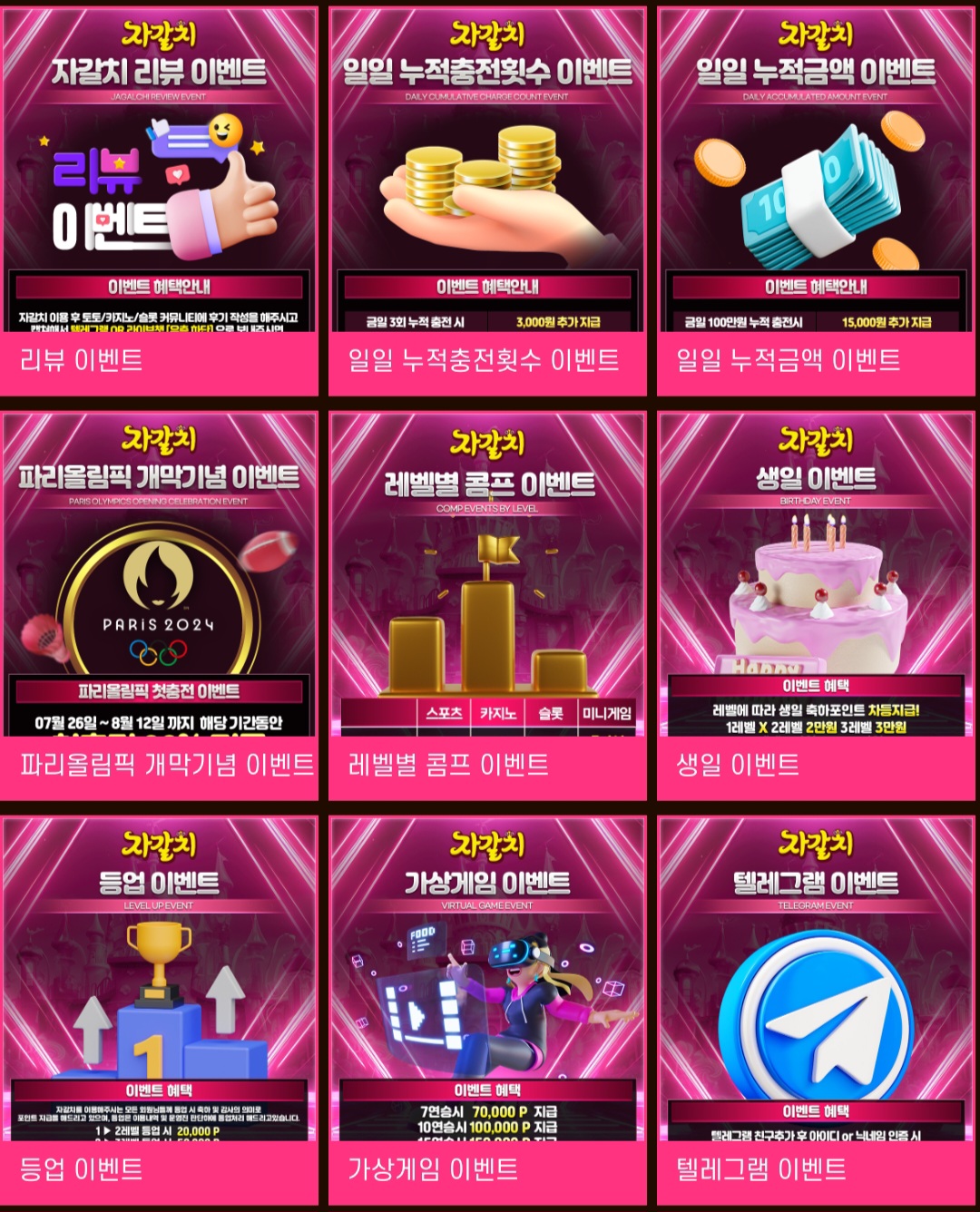View the 가상게임 이벤트 card
The height and width of the screenshot is (1212, 980).
tap(488, 1011)
